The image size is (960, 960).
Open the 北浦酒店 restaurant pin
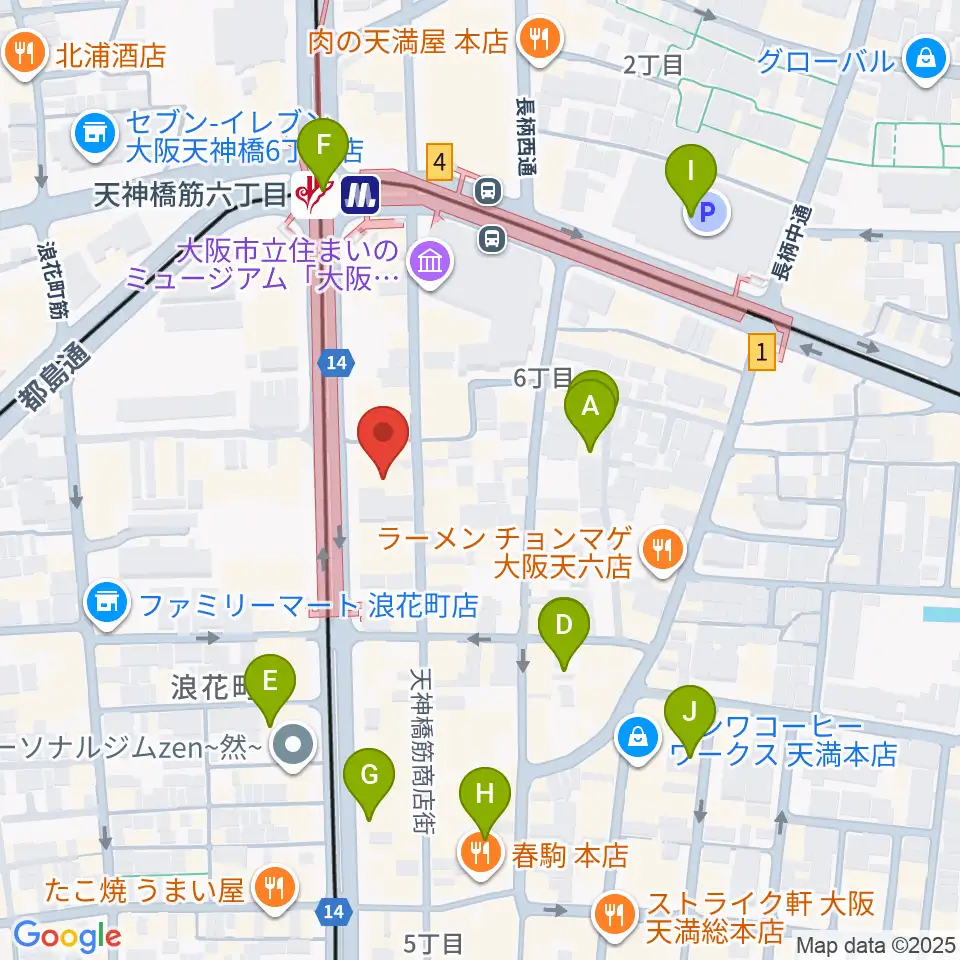(24, 55)
